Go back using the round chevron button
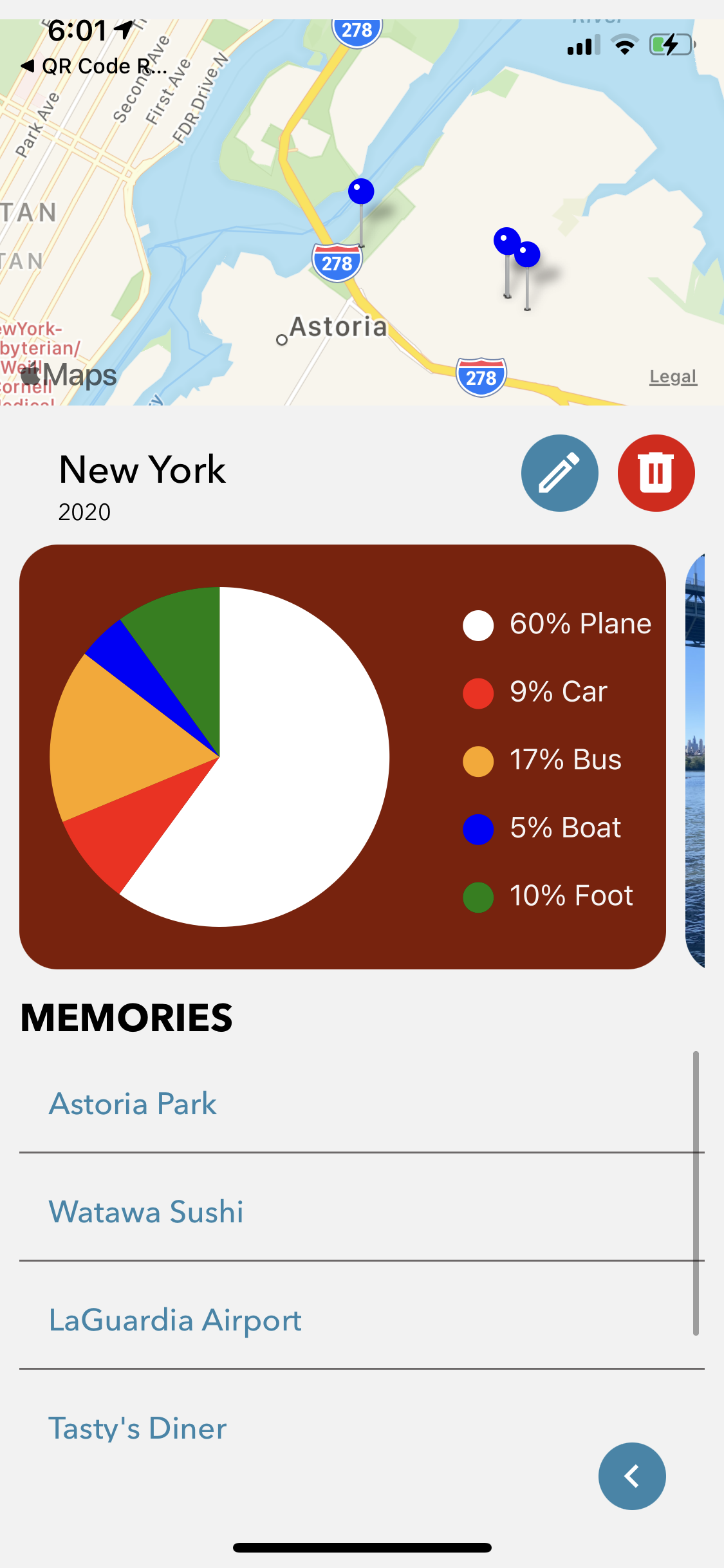This screenshot has height=1568, width=724. click(631, 1476)
